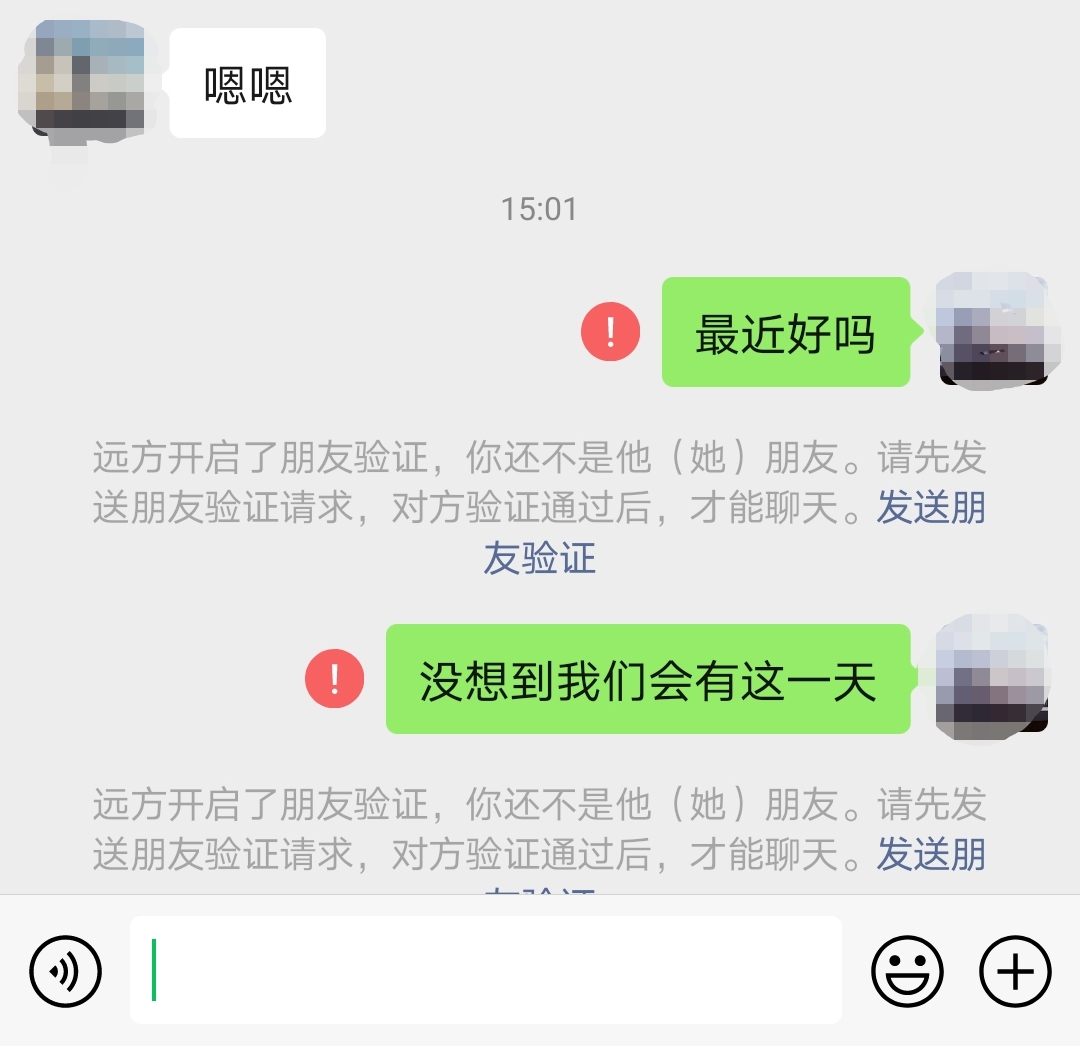Switch to voice message input
This screenshot has height=1046, width=1080.
tap(66, 970)
